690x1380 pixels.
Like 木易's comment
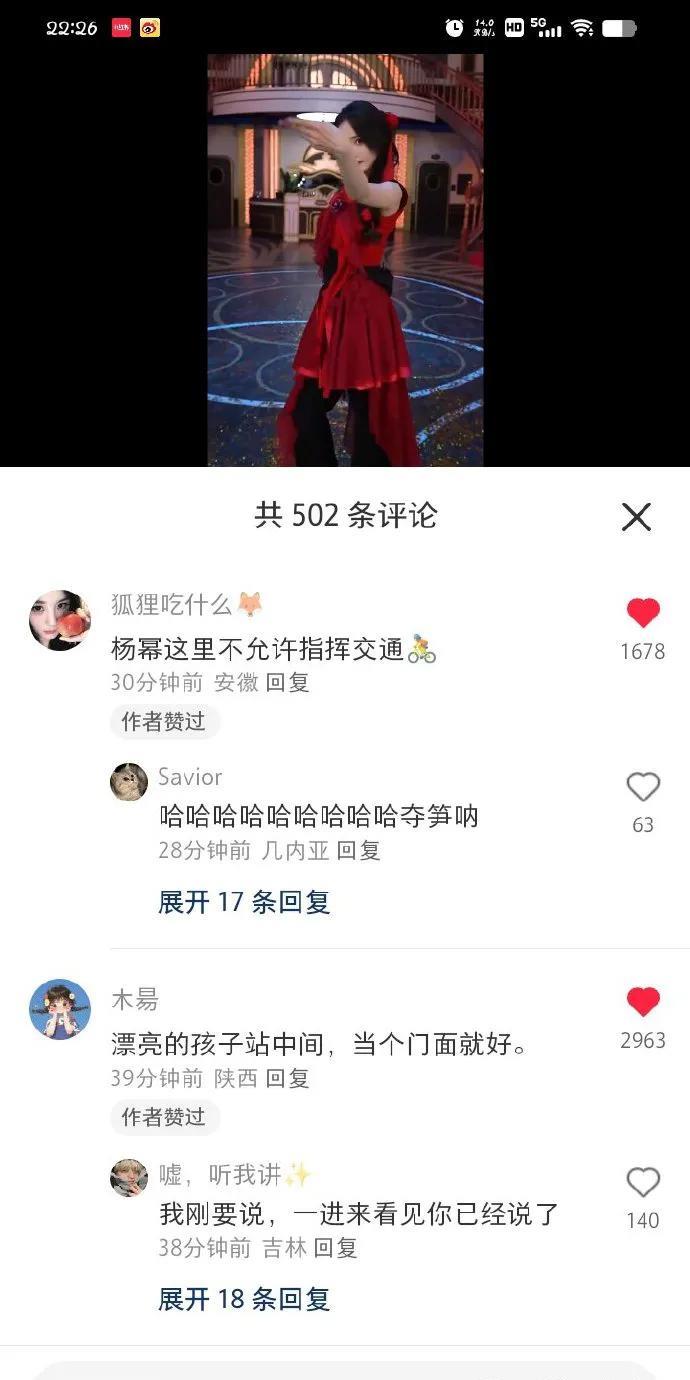[642, 1002]
